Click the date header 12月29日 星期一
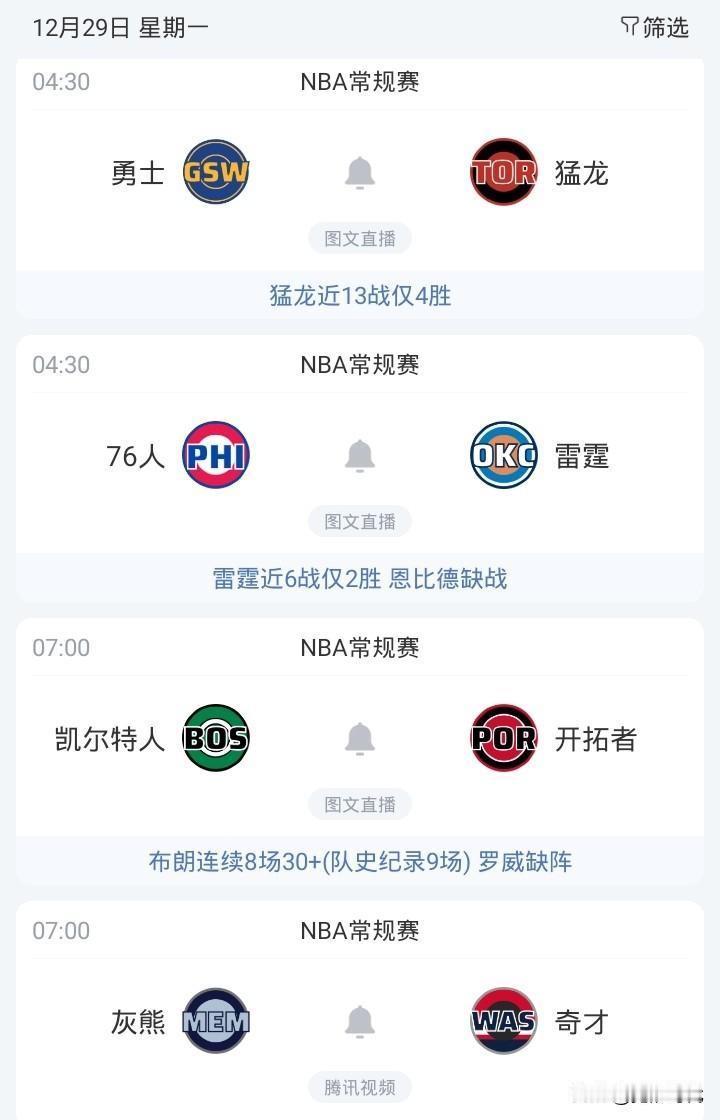 coord(118,28)
